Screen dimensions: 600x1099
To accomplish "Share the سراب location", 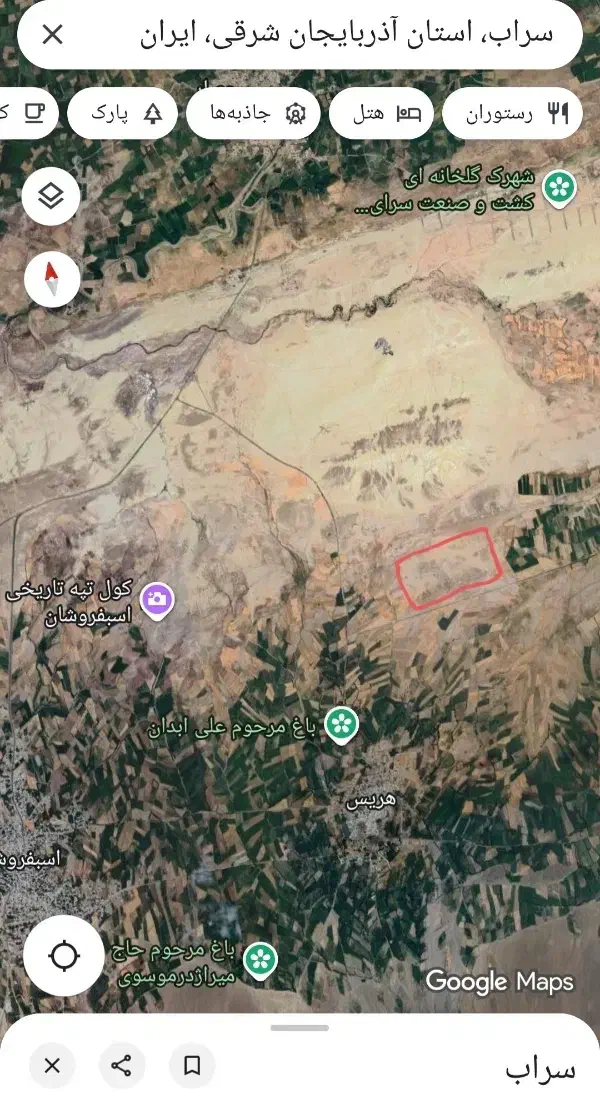I will 122,1066.
